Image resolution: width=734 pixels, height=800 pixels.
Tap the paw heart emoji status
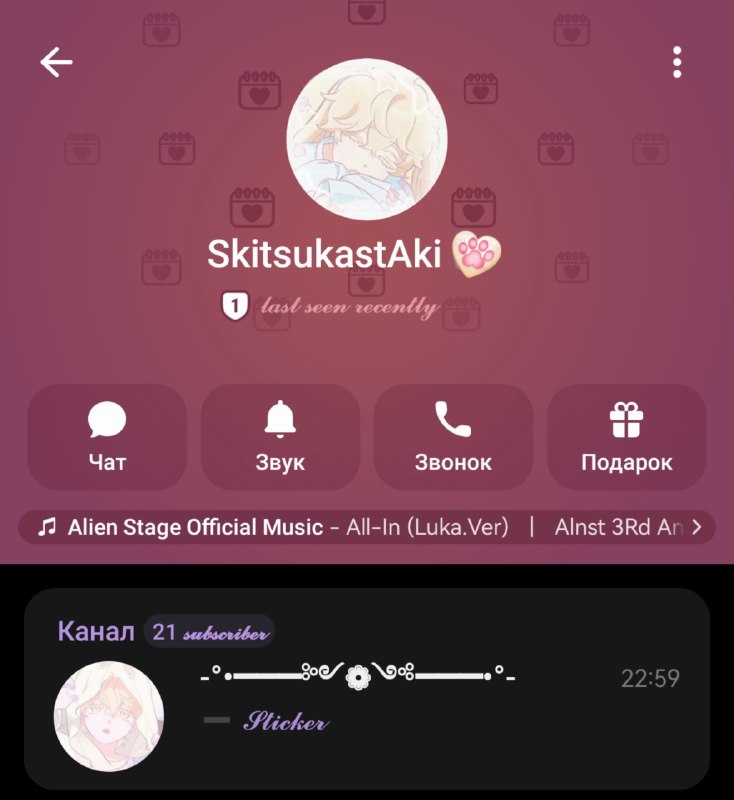click(x=477, y=254)
